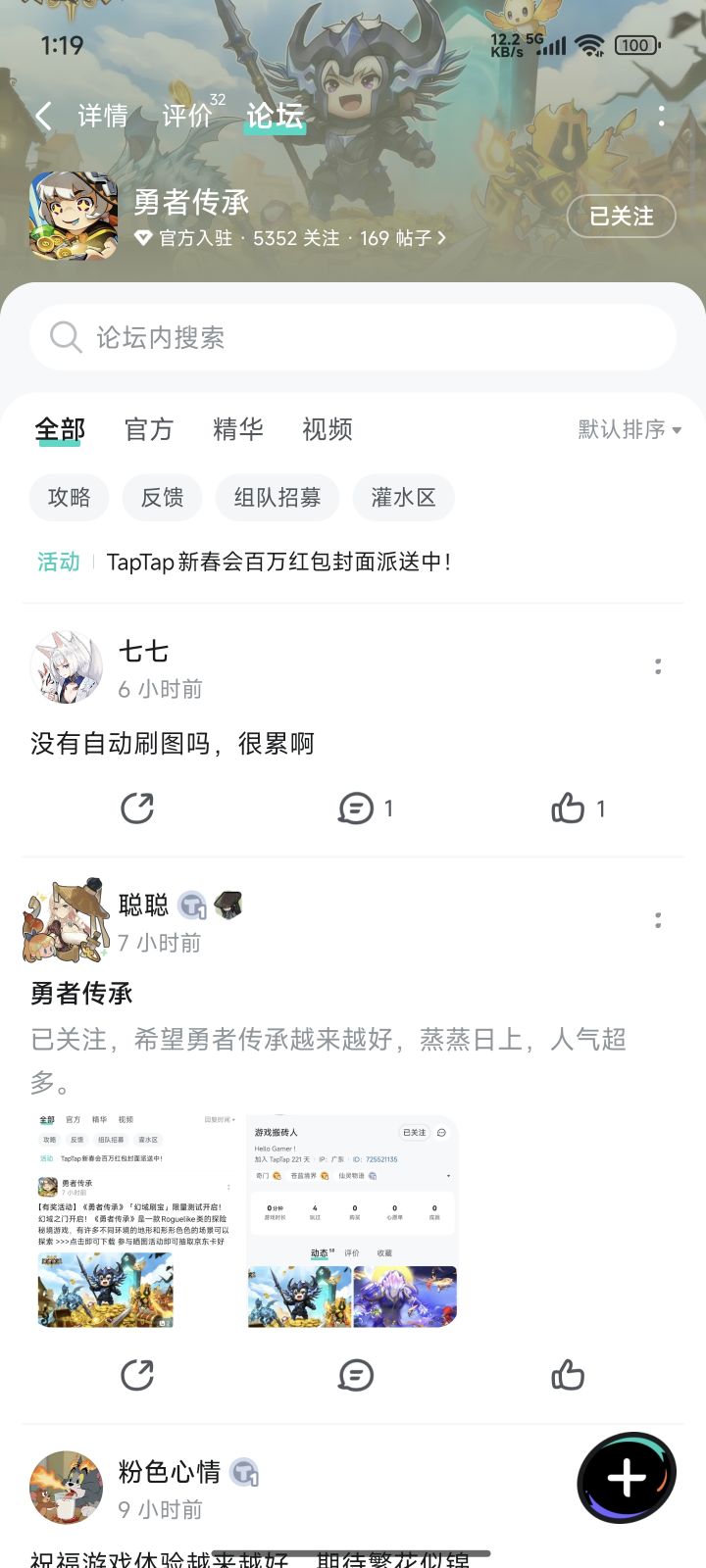Enable the 攻略 filter chip
This screenshot has height=1568, width=706.
69,498
